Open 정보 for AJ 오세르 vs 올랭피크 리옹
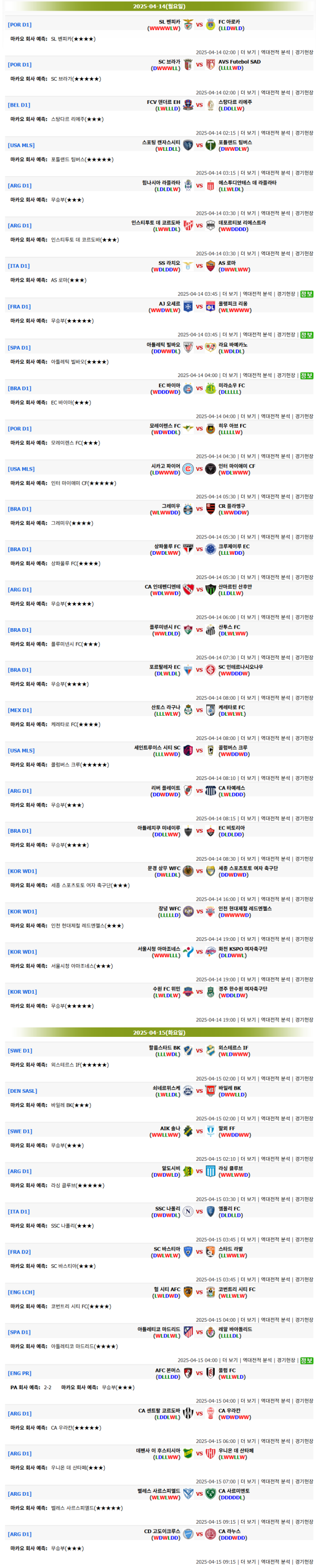 point(307,335)
